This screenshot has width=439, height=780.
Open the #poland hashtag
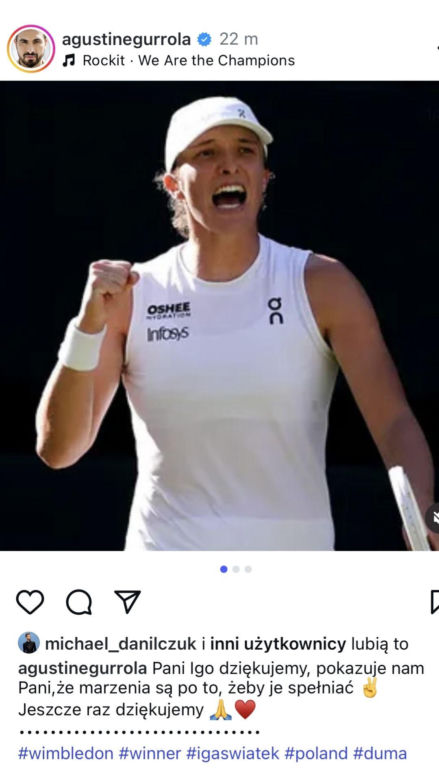click(316, 753)
